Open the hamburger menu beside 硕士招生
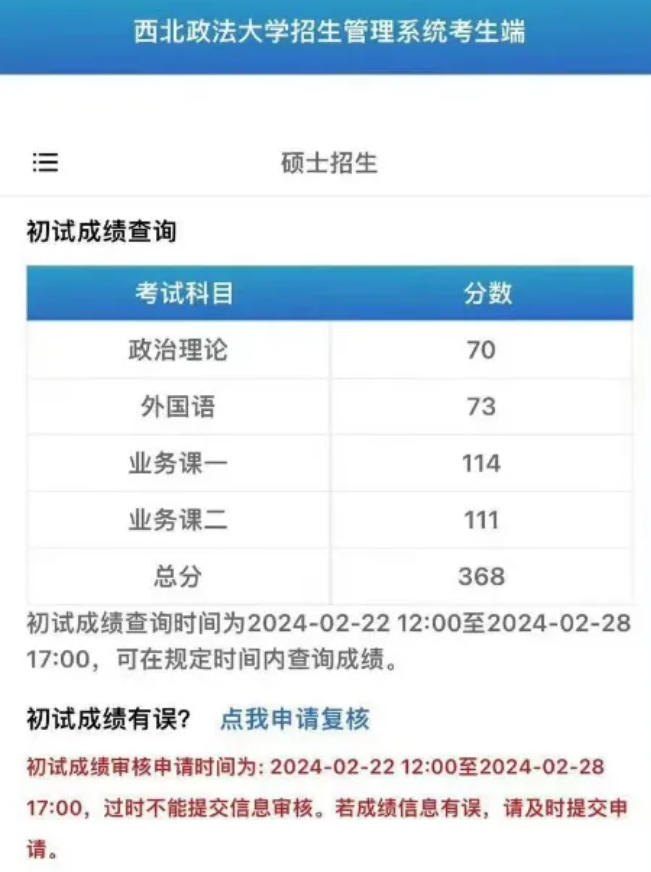 (45, 163)
